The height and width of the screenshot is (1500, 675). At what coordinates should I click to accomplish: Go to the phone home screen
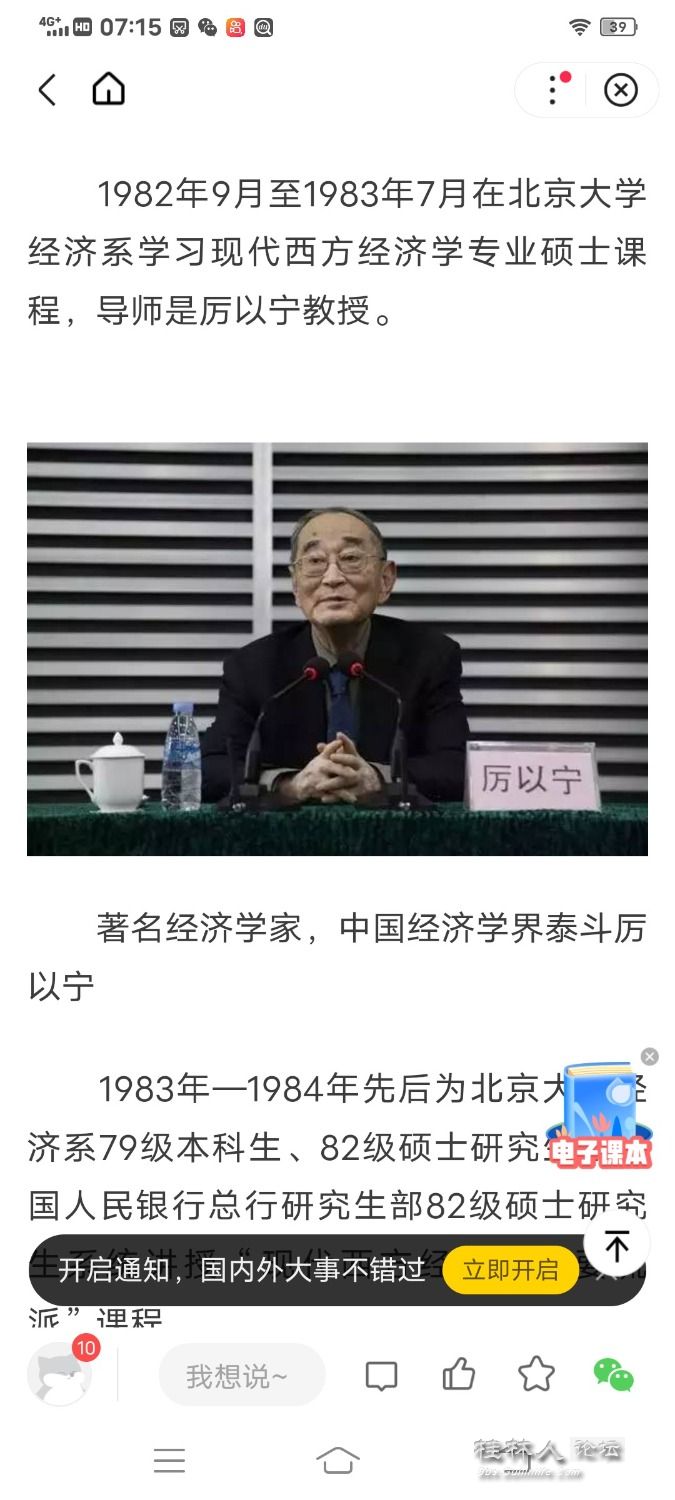pos(337,1461)
